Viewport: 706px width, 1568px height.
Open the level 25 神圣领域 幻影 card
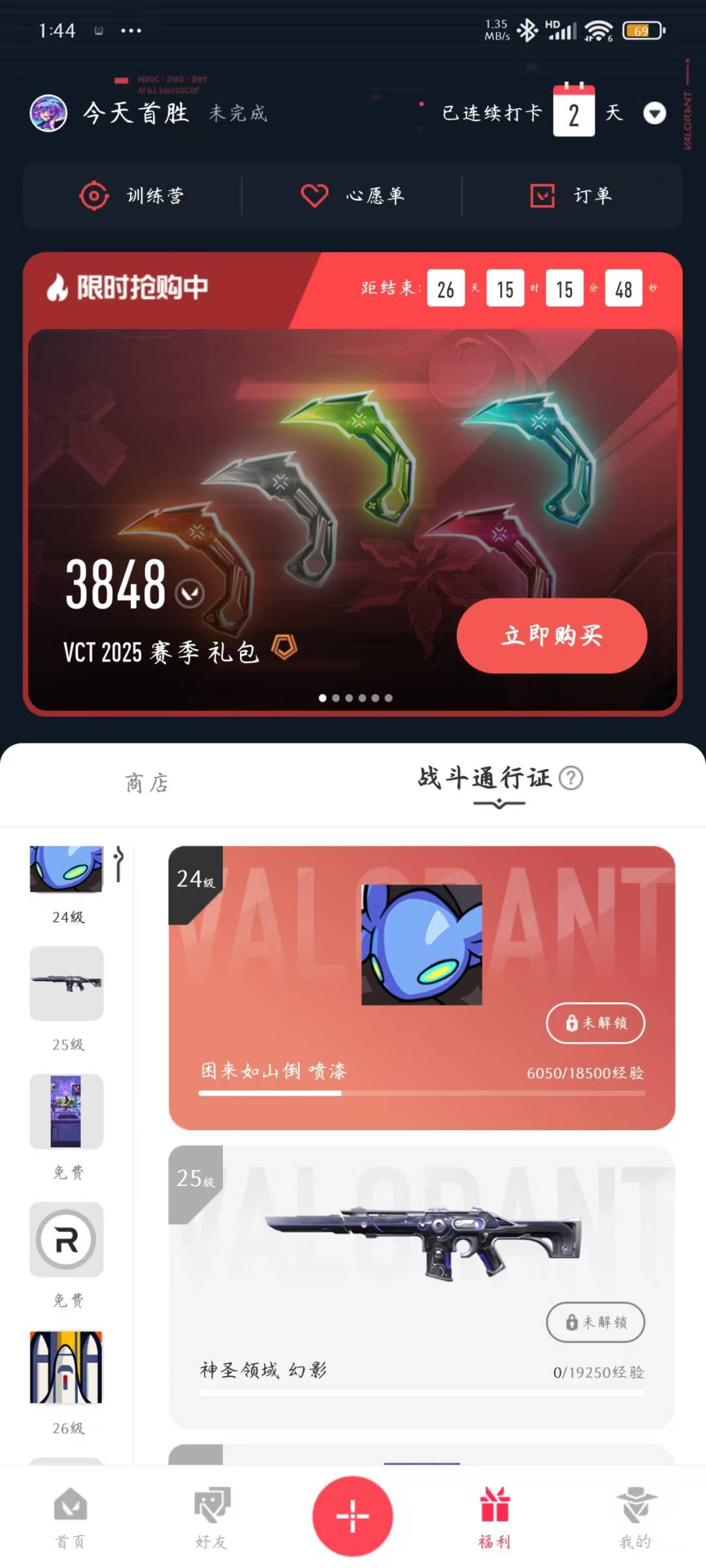(422, 1286)
